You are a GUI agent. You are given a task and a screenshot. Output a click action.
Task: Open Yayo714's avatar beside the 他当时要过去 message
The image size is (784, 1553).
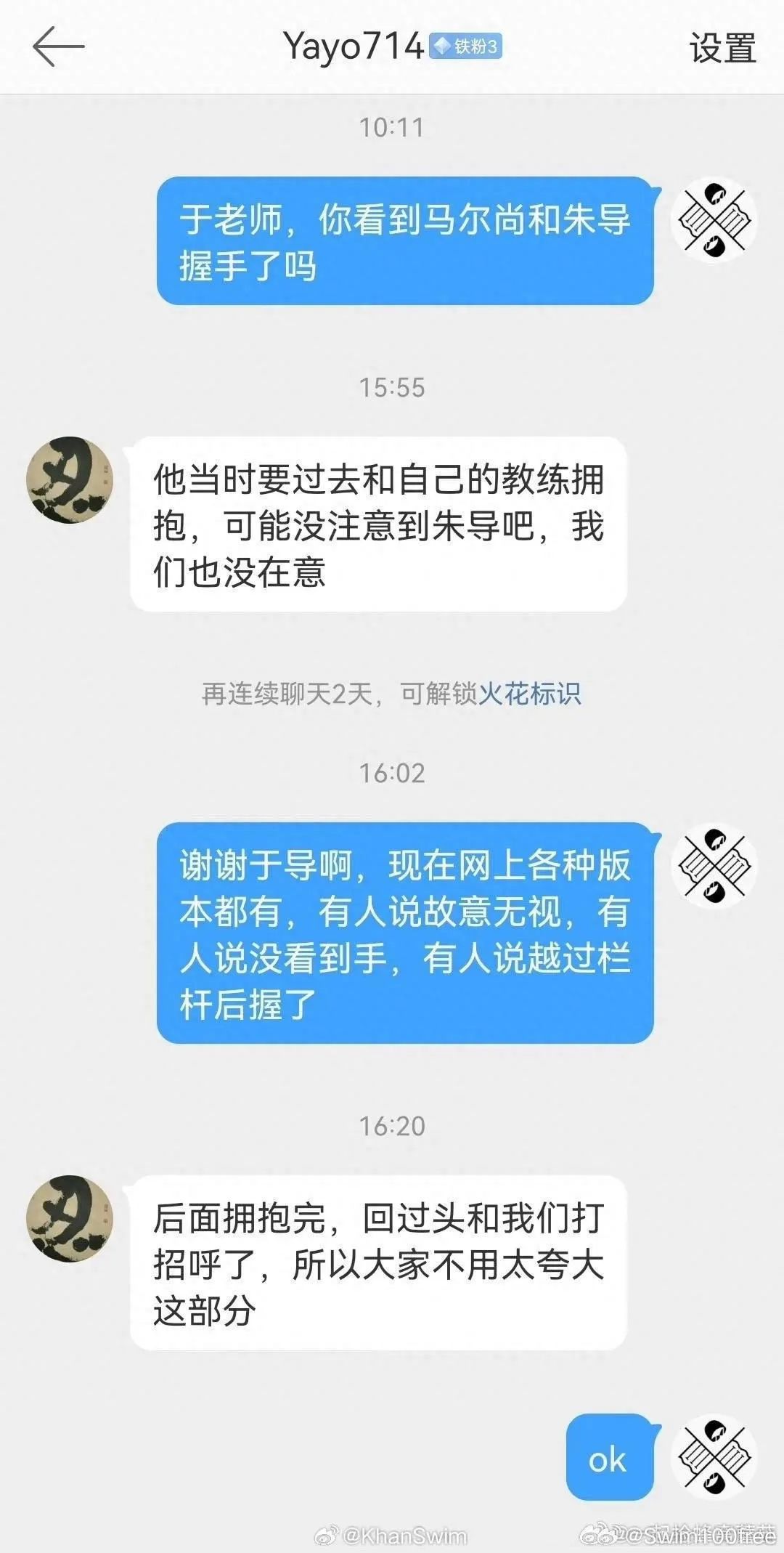pyautogui.click(x=70, y=479)
